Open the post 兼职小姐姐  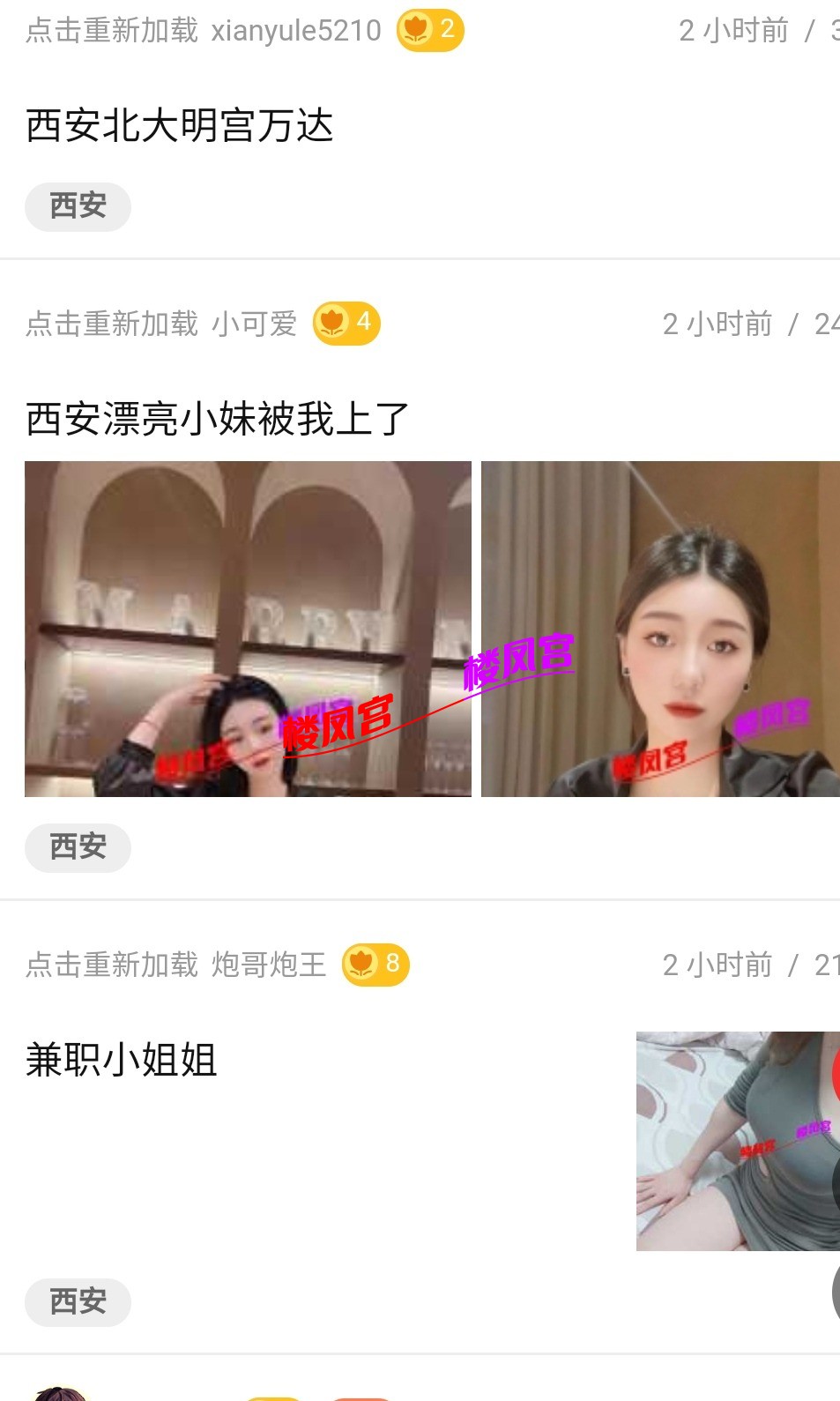(x=122, y=1060)
